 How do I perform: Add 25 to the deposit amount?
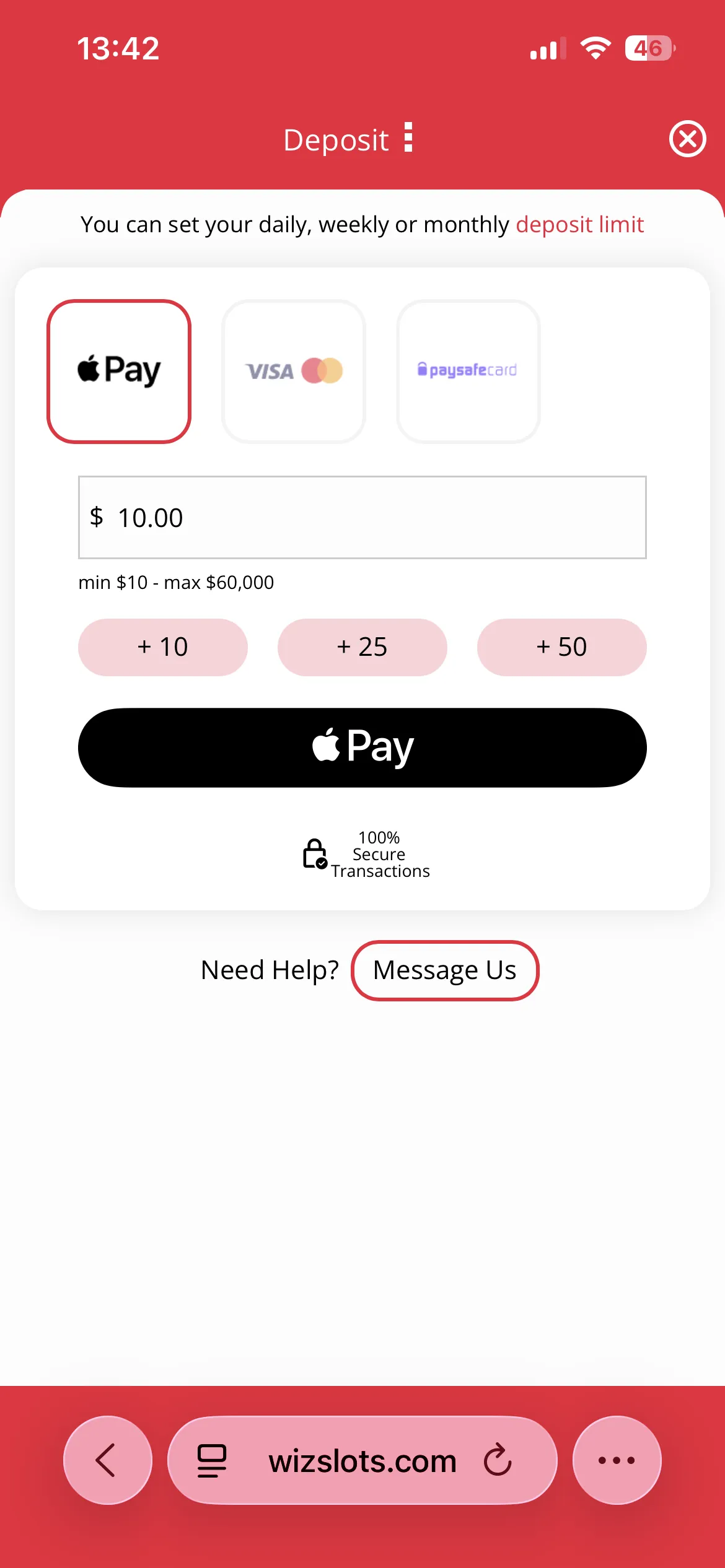(362, 647)
